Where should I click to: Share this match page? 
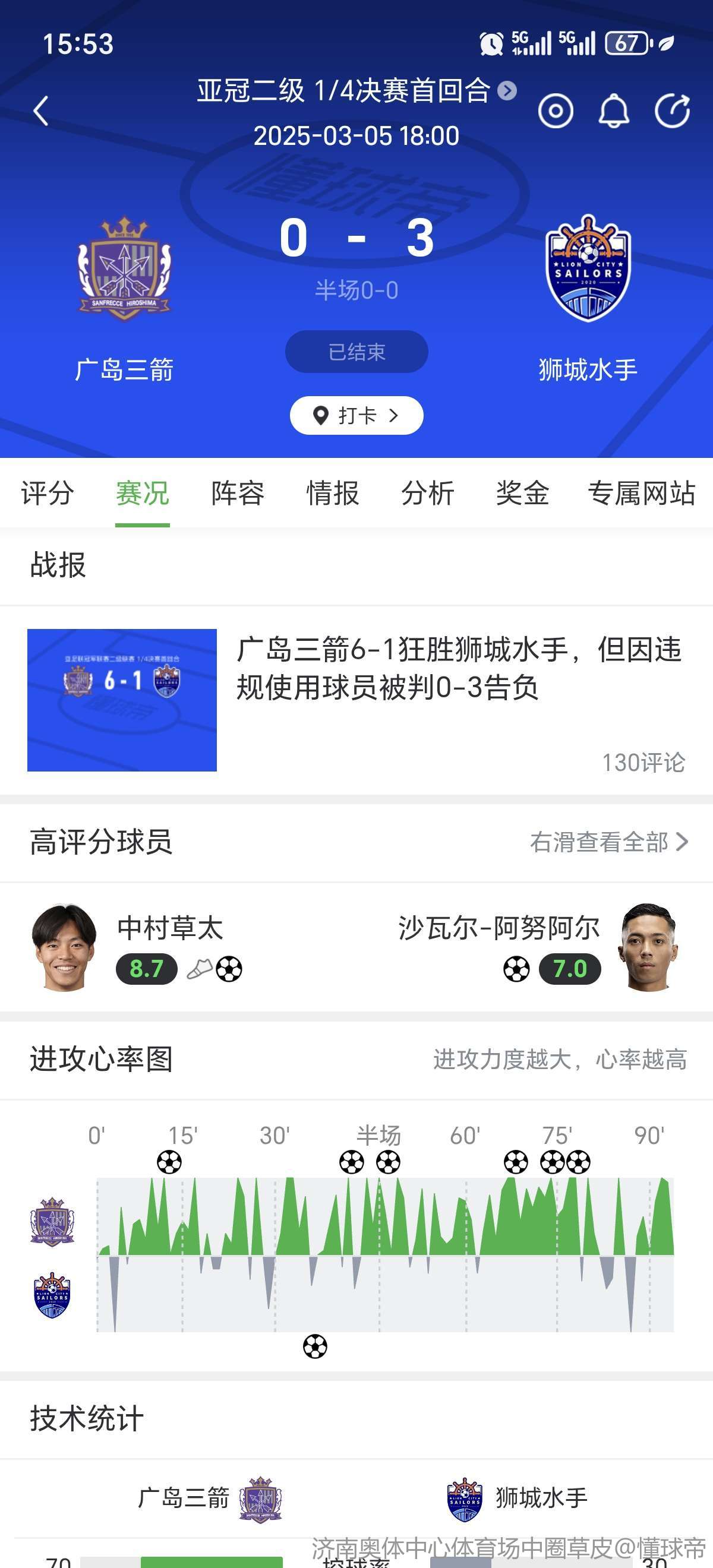pyautogui.click(x=672, y=111)
